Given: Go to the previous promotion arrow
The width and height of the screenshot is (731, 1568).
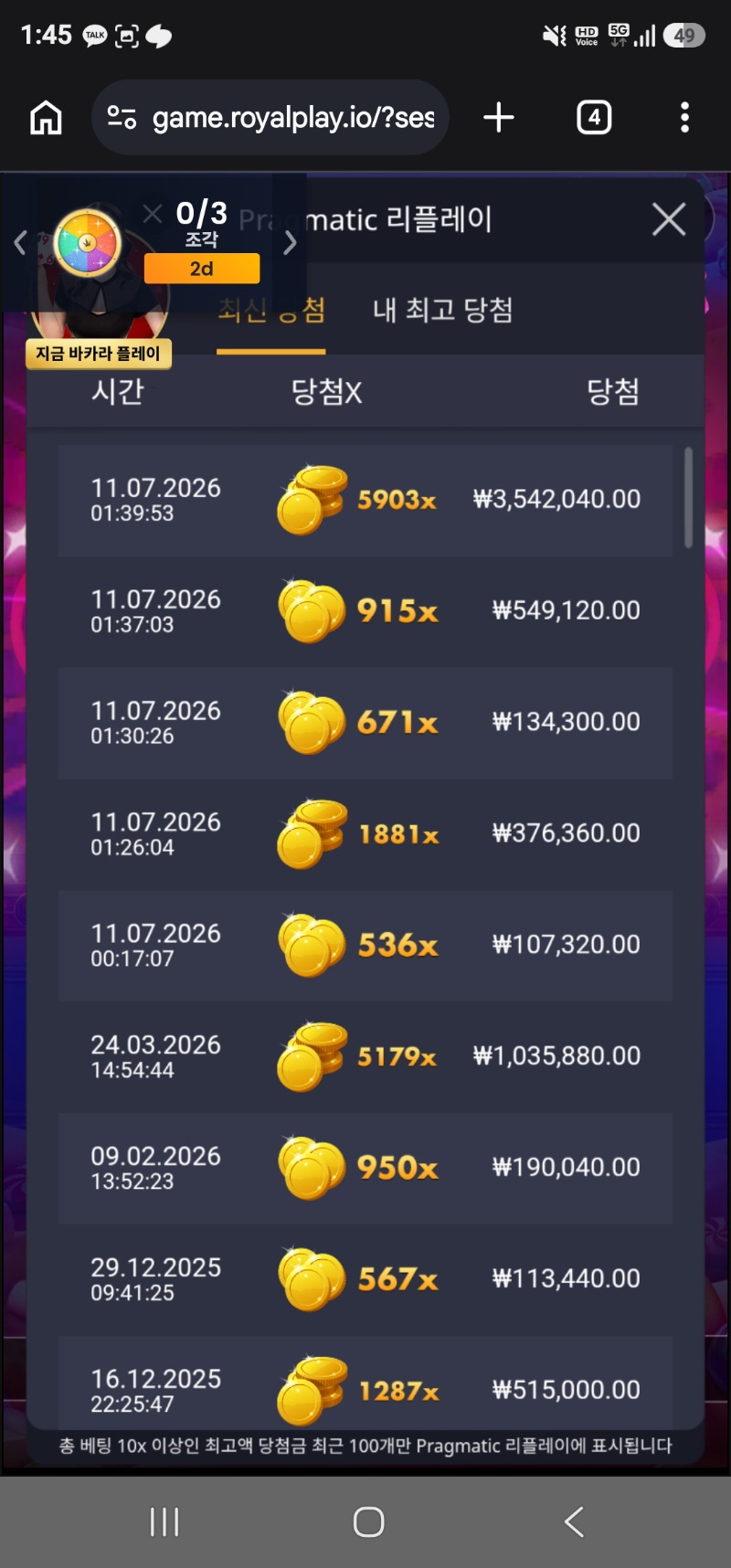Looking at the screenshot, I should click(20, 243).
